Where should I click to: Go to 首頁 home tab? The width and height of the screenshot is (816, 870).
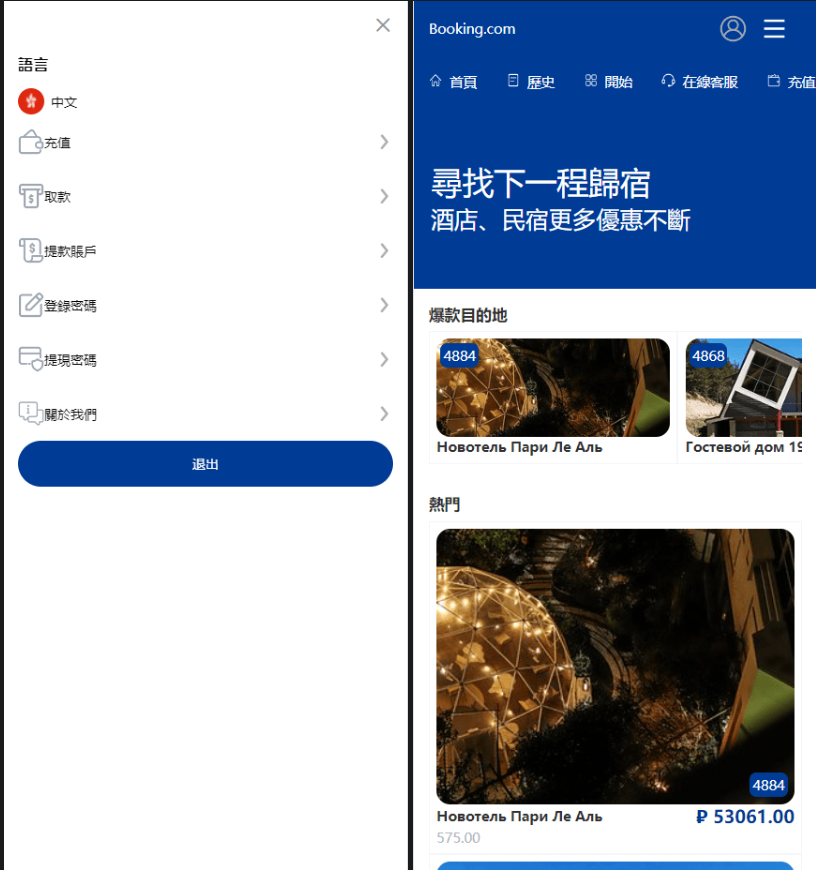tap(453, 82)
